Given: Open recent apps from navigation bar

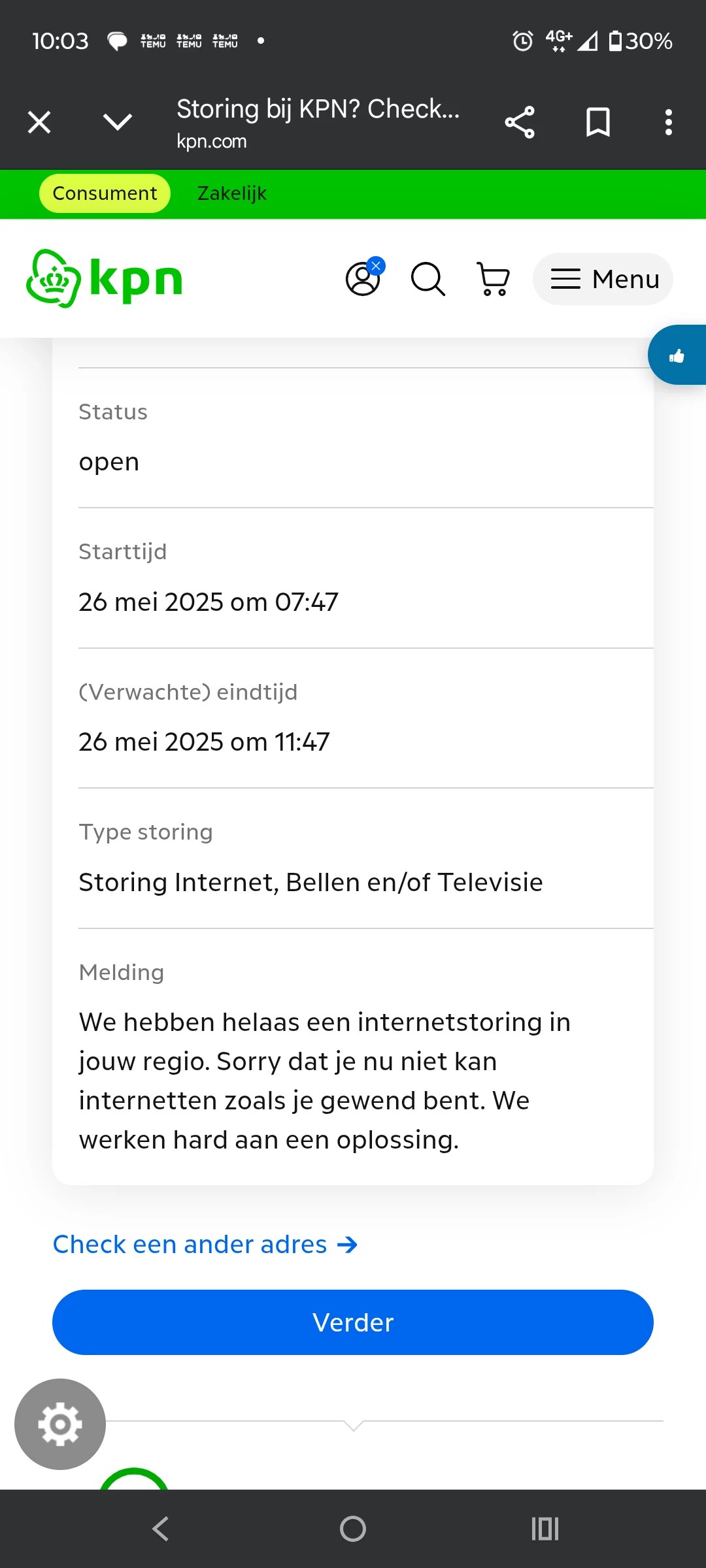Looking at the screenshot, I should (x=545, y=1529).
